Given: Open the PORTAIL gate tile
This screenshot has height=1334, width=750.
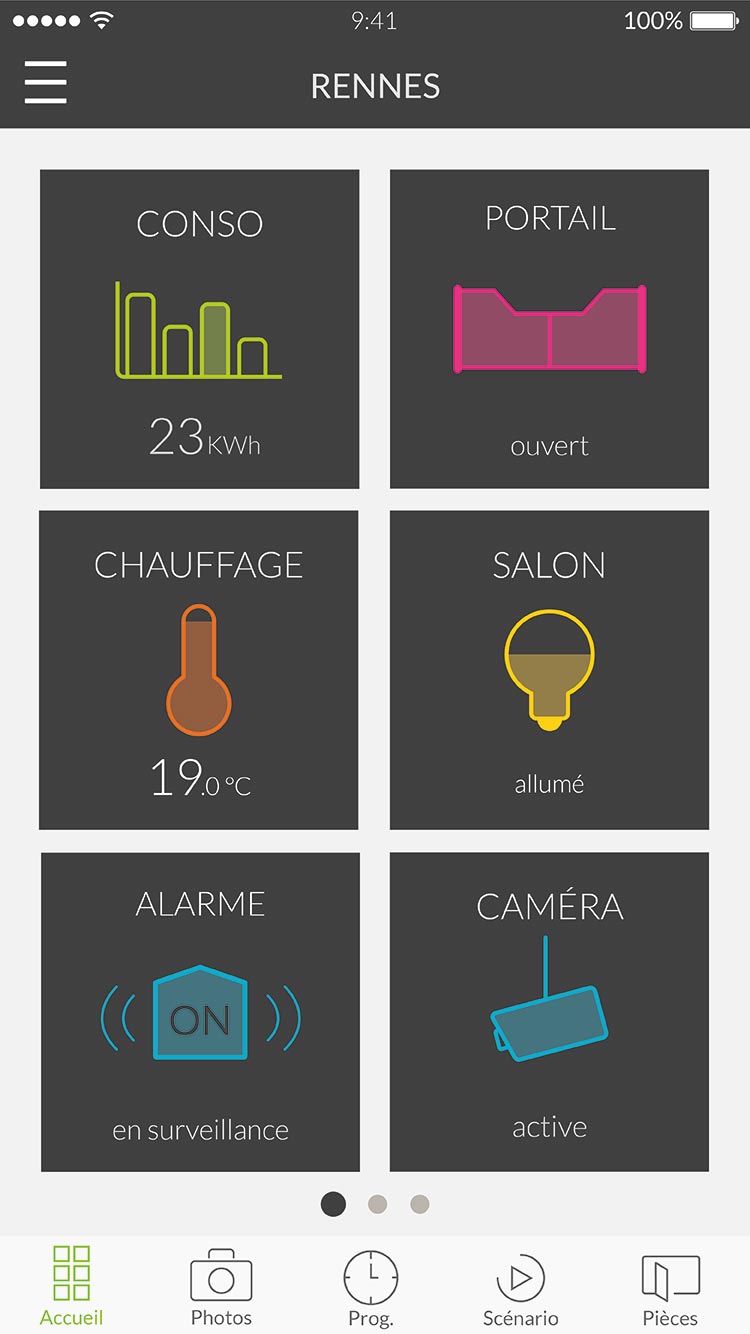Looking at the screenshot, I should pos(549,329).
